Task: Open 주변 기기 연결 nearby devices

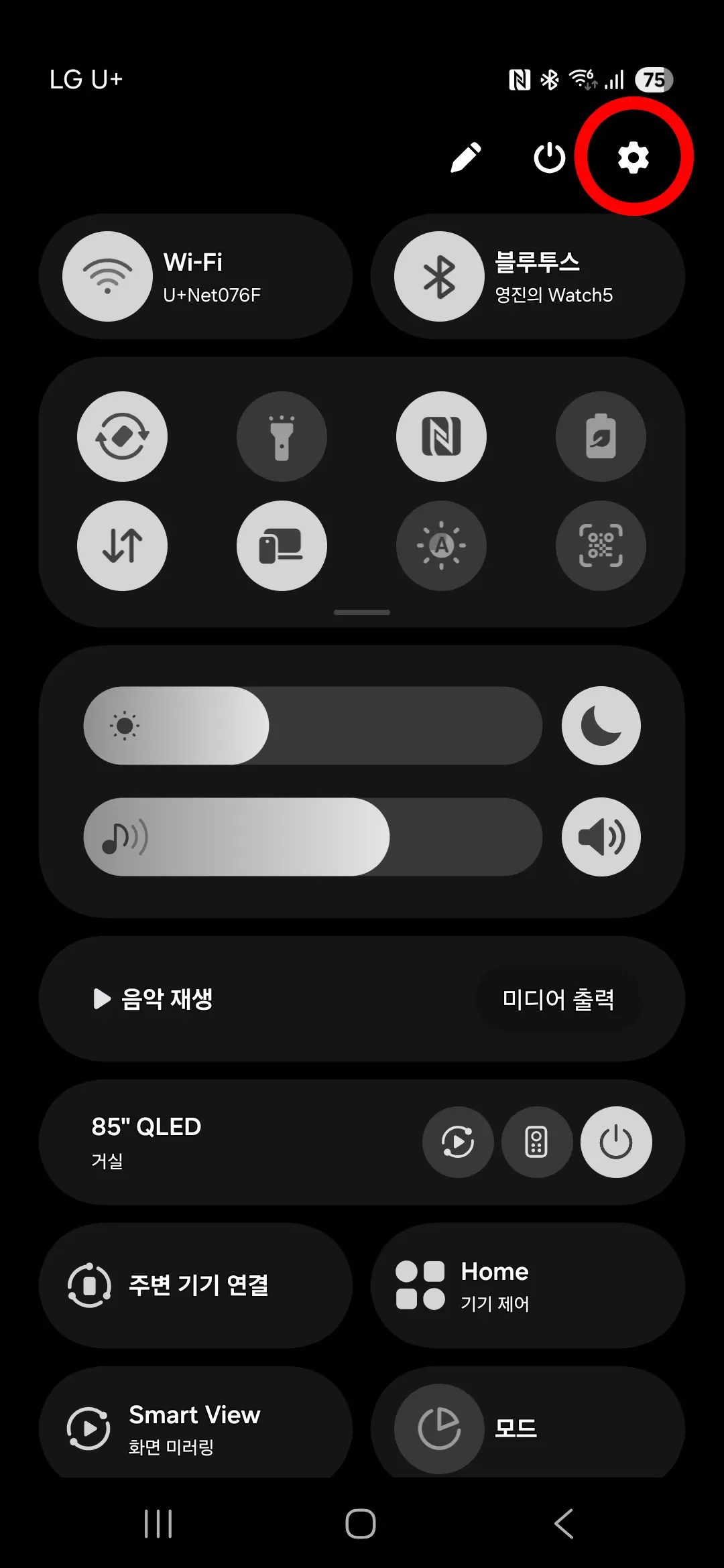Action: click(195, 1285)
